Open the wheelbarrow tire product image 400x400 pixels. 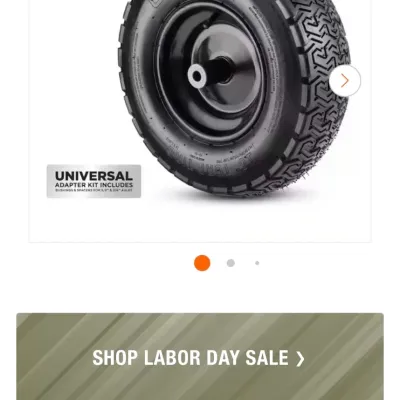click(x=200, y=121)
